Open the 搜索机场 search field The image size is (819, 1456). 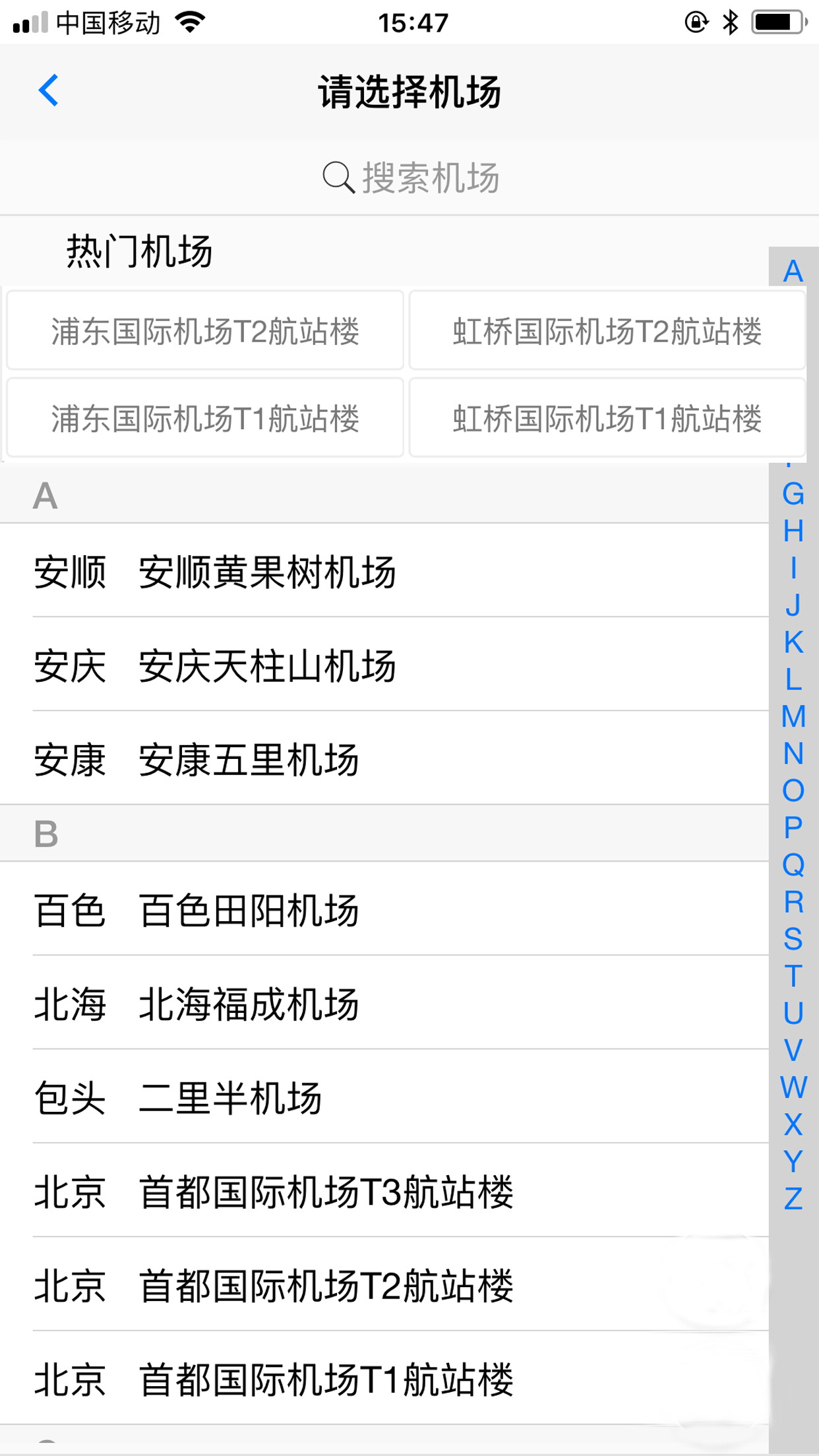tap(410, 177)
